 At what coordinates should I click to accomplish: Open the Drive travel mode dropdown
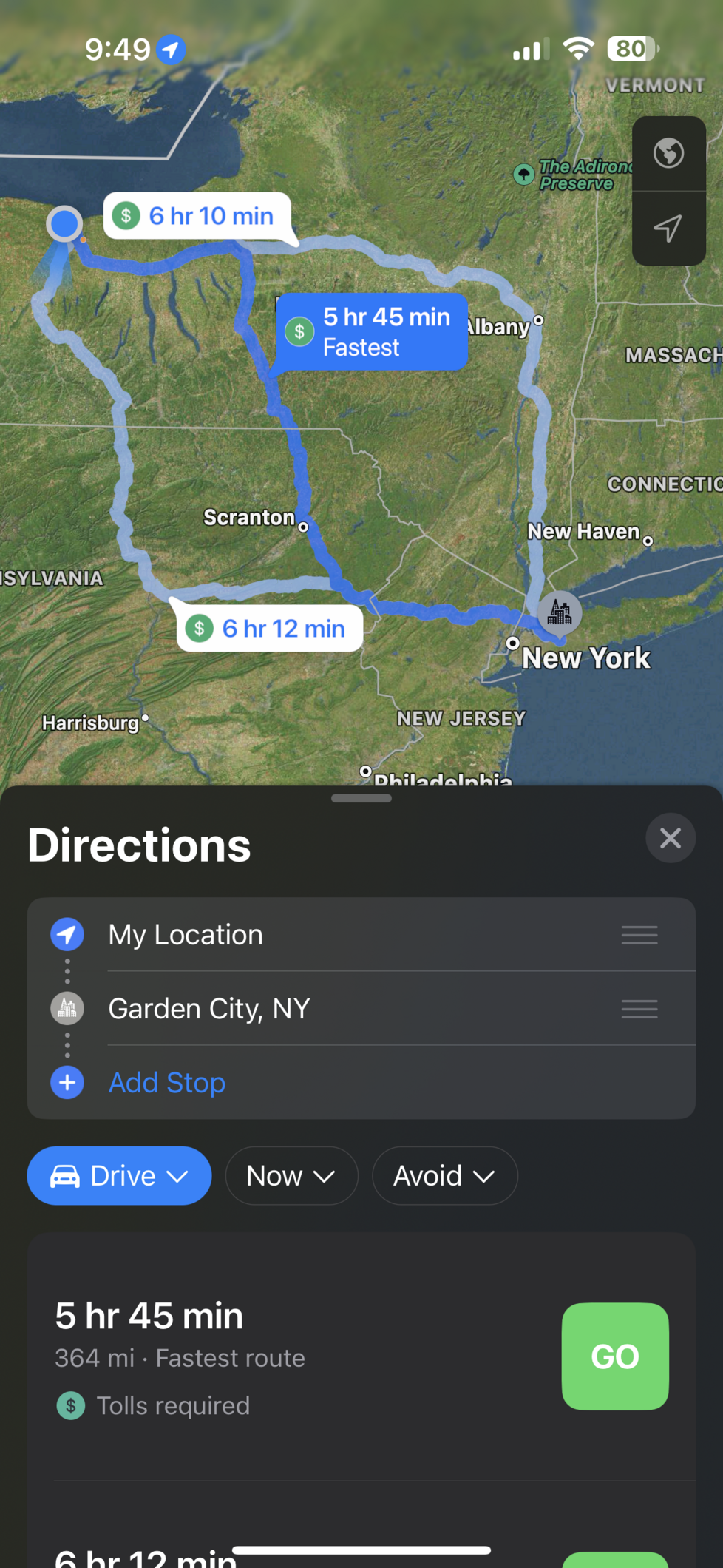pyautogui.click(x=119, y=1175)
